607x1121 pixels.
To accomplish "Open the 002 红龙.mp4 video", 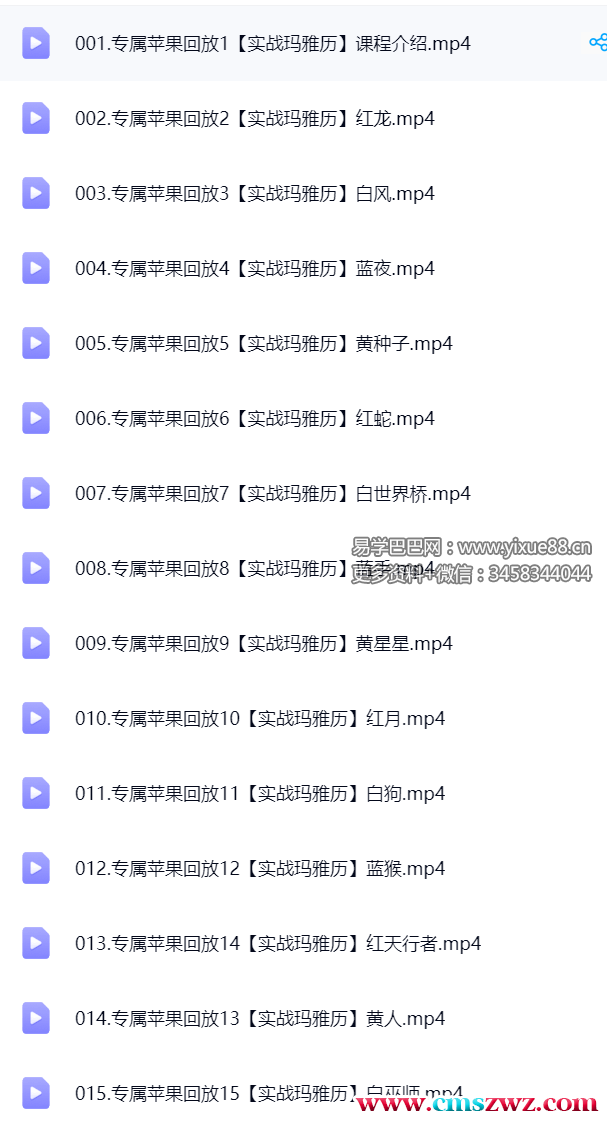I will [254, 119].
